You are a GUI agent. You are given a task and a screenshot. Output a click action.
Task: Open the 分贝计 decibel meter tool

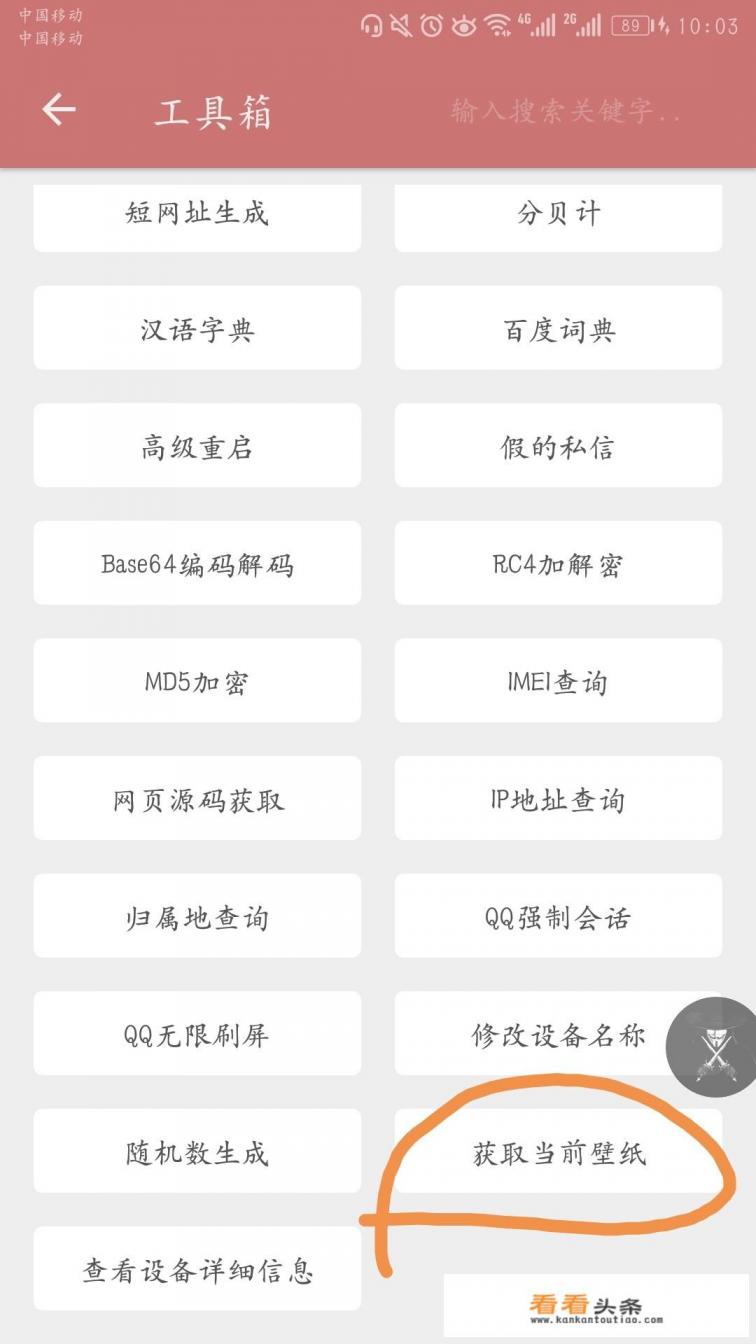558,217
